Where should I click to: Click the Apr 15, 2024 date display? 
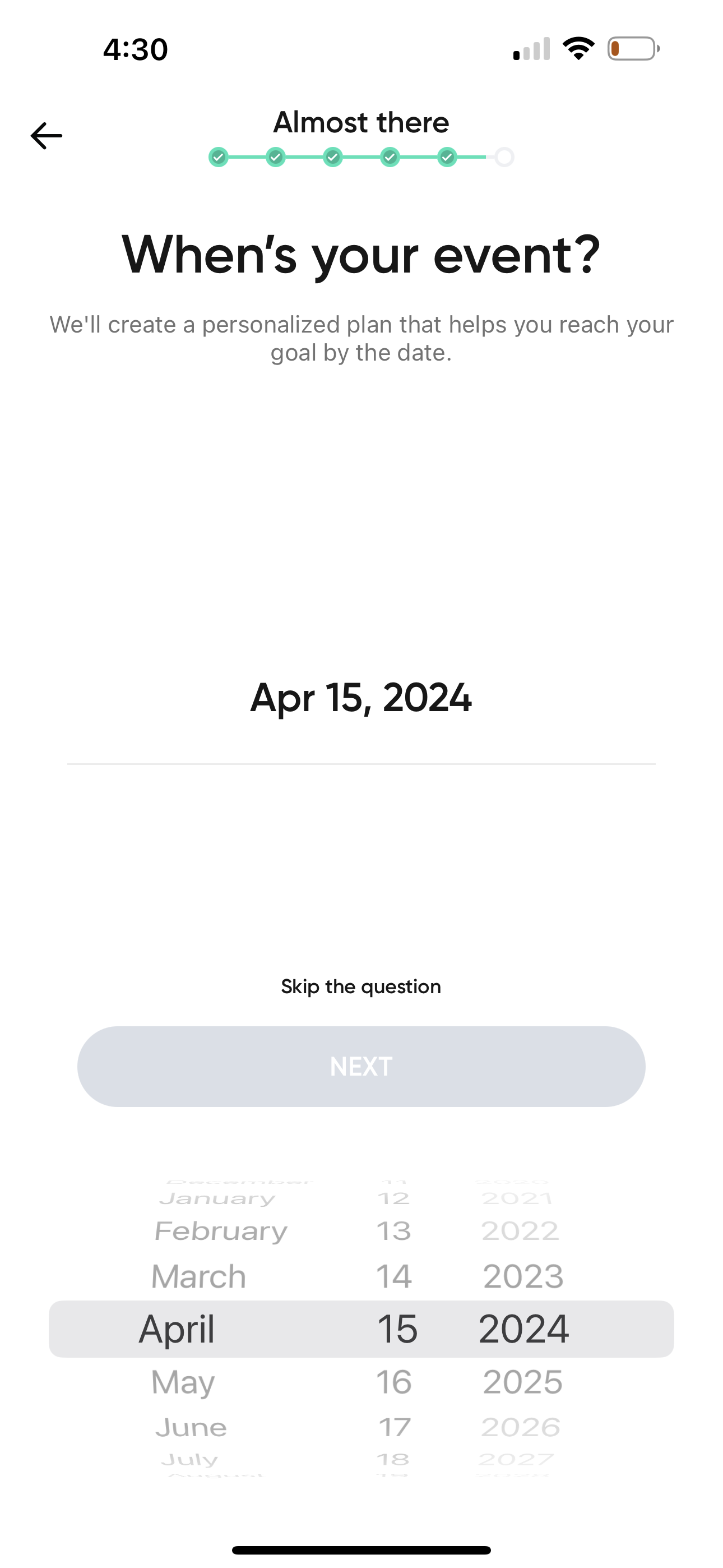pyautogui.click(x=361, y=699)
